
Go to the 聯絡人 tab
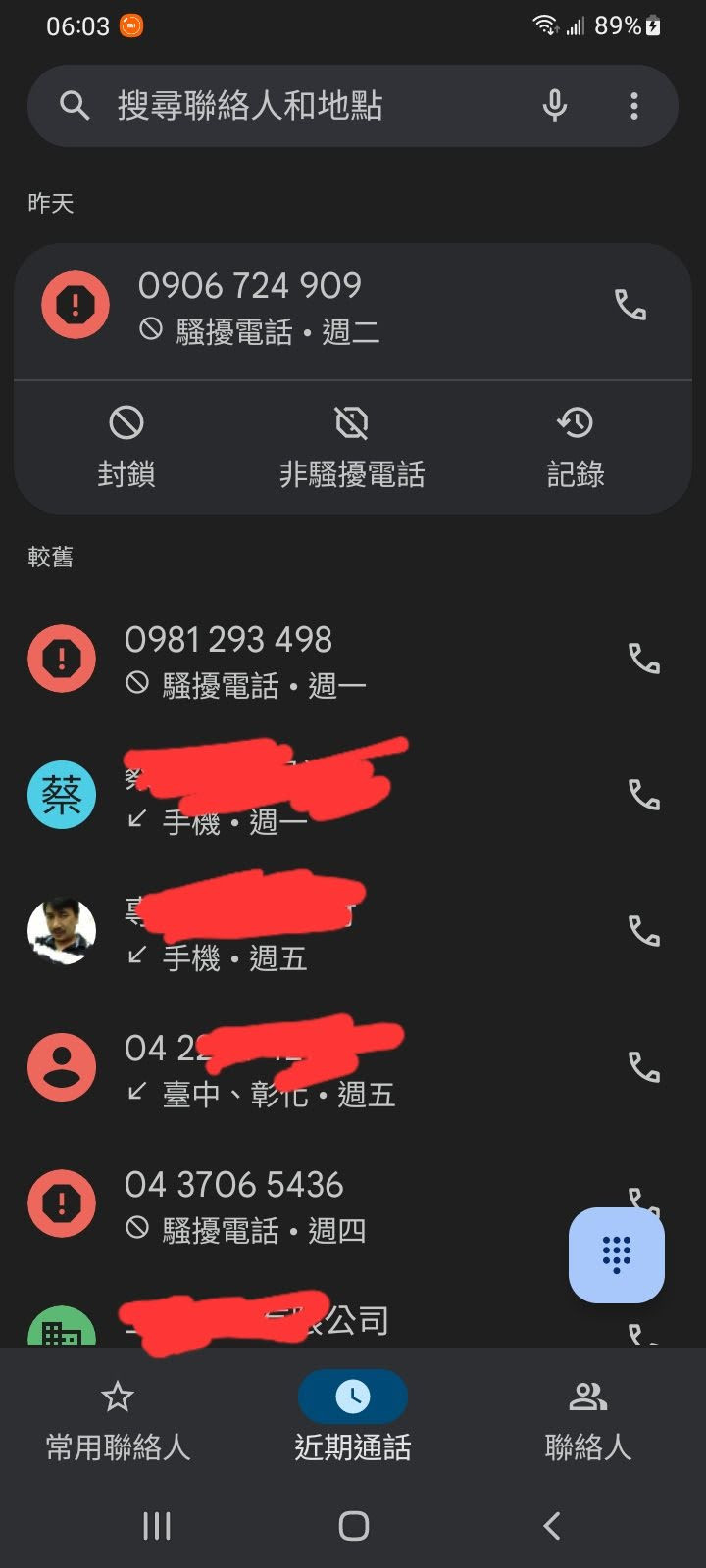tap(588, 1419)
